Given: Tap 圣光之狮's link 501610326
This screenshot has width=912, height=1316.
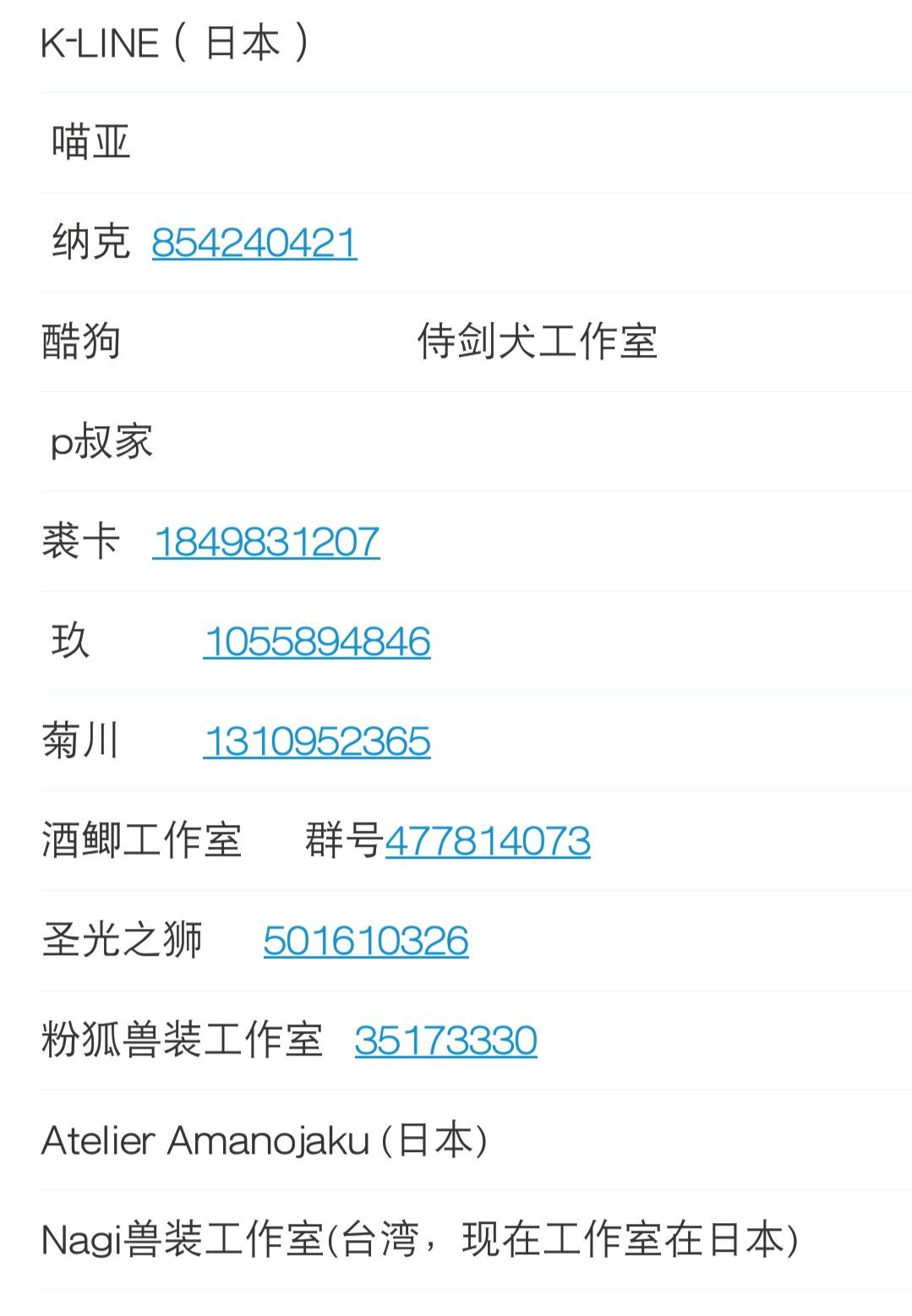Looking at the screenshot, I should (x=366, y=942).
